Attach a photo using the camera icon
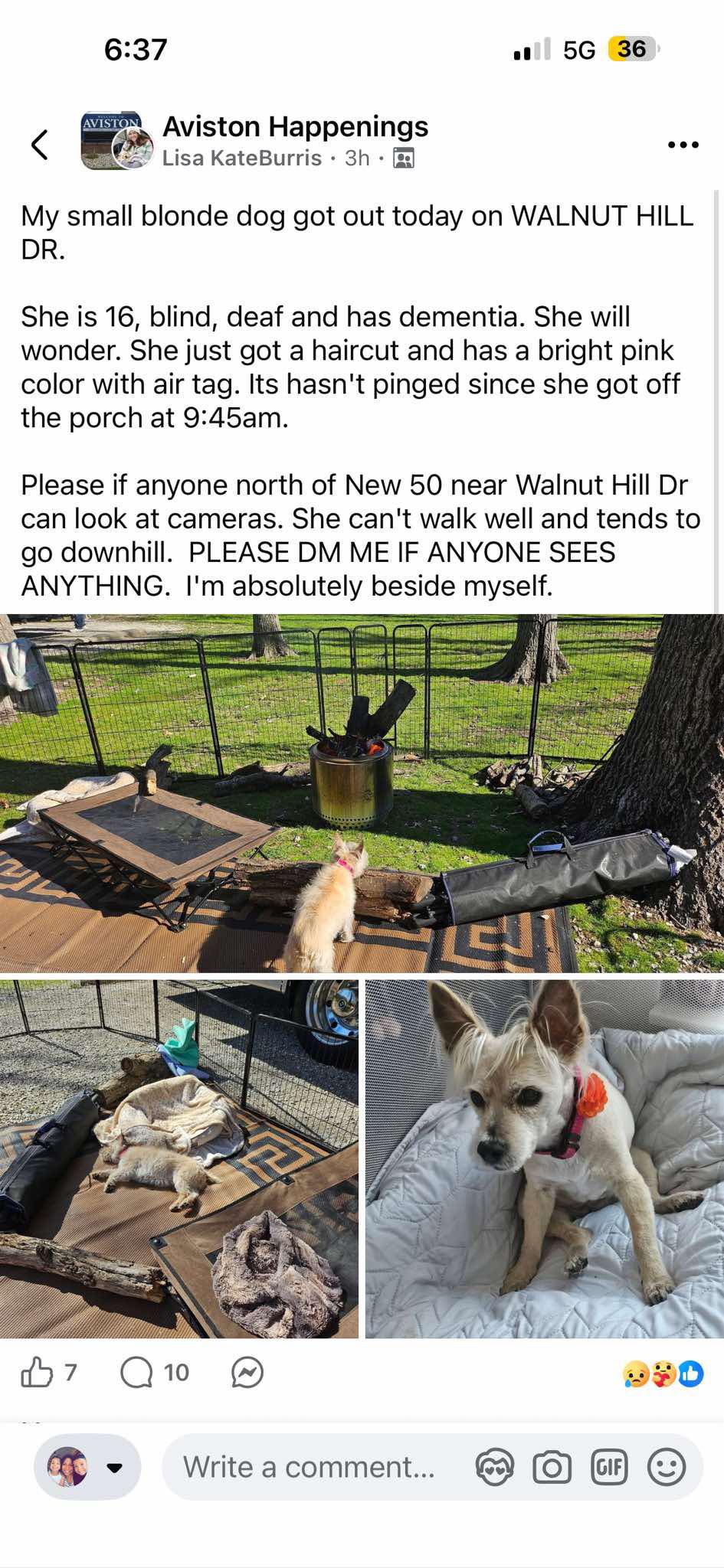Viewport: 724px width, 1568px height. 552,1468
